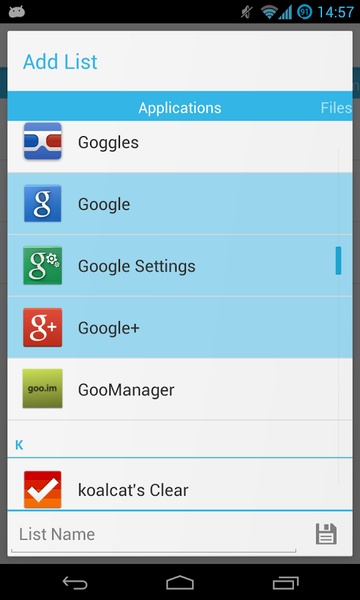Deselect the Google+ app row
This screenshot has height=600, width=360.
point(180,328)
